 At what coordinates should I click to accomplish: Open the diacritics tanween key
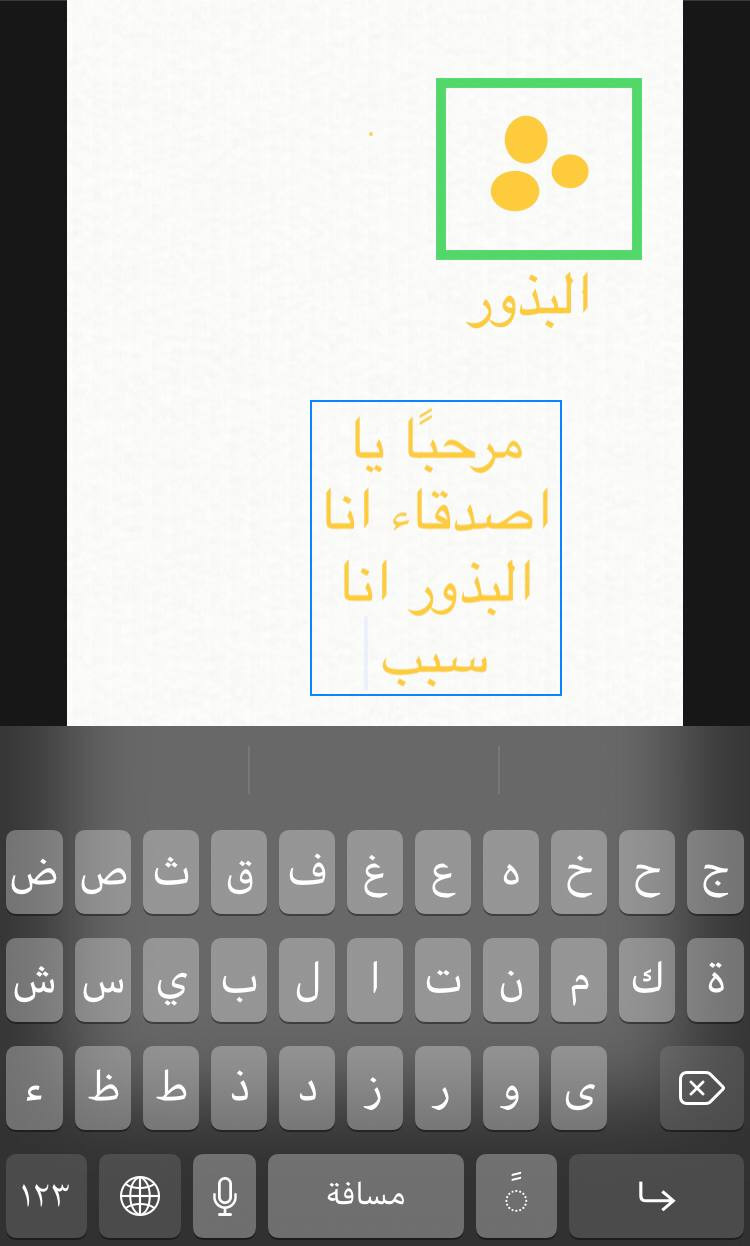point(516,1196)
